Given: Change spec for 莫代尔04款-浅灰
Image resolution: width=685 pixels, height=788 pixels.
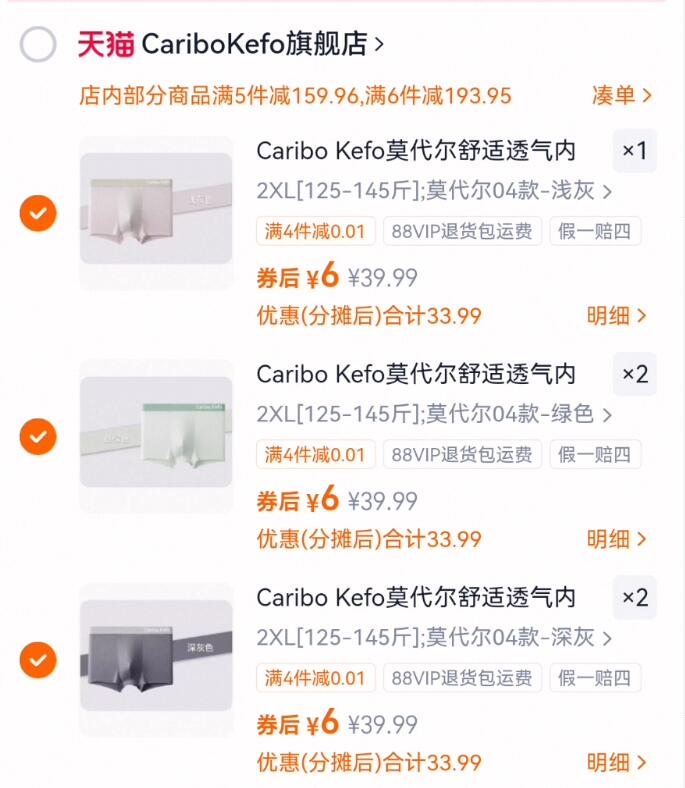Looking at the screenshot, I should point(434,191).
